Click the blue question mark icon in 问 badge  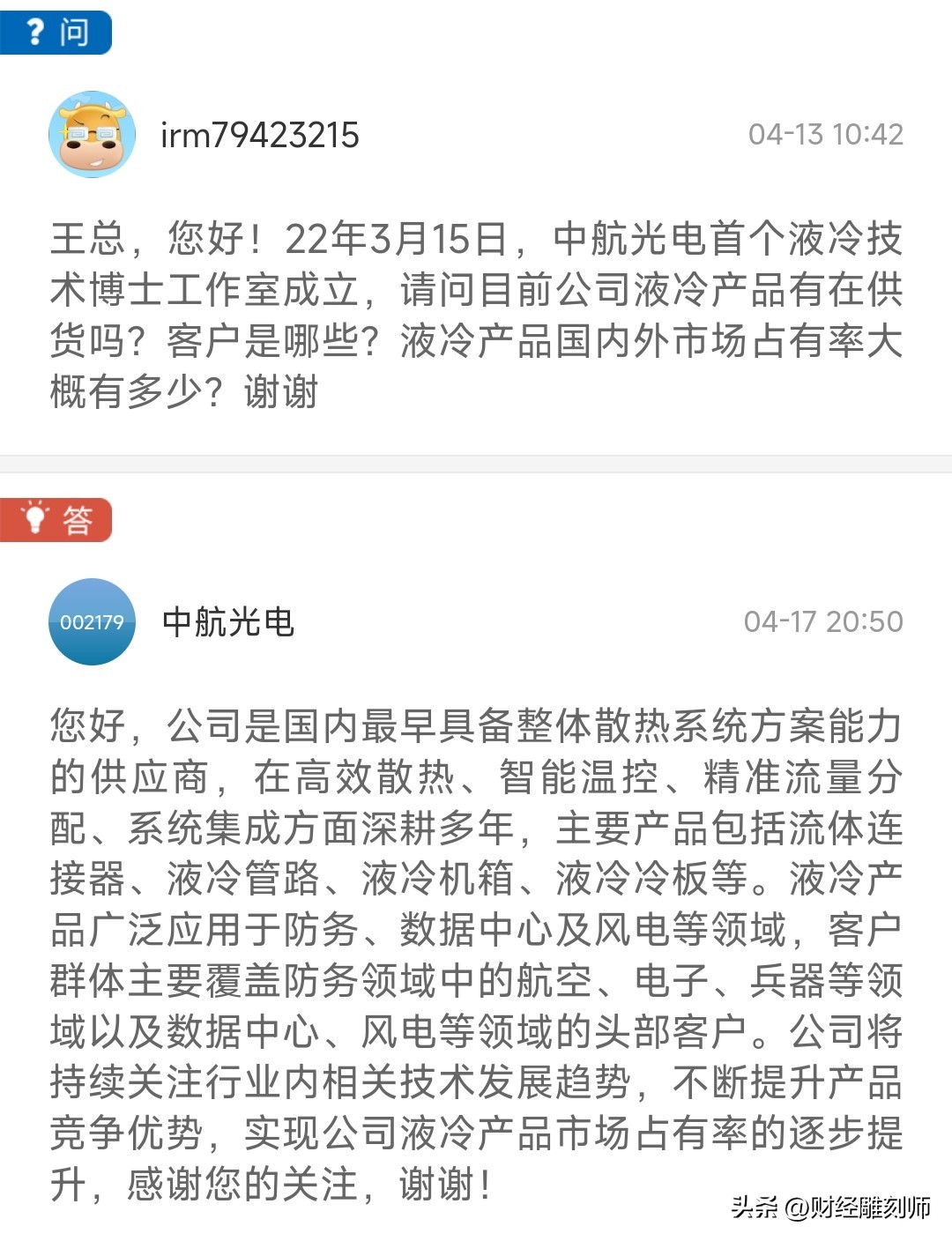[33, 32]
